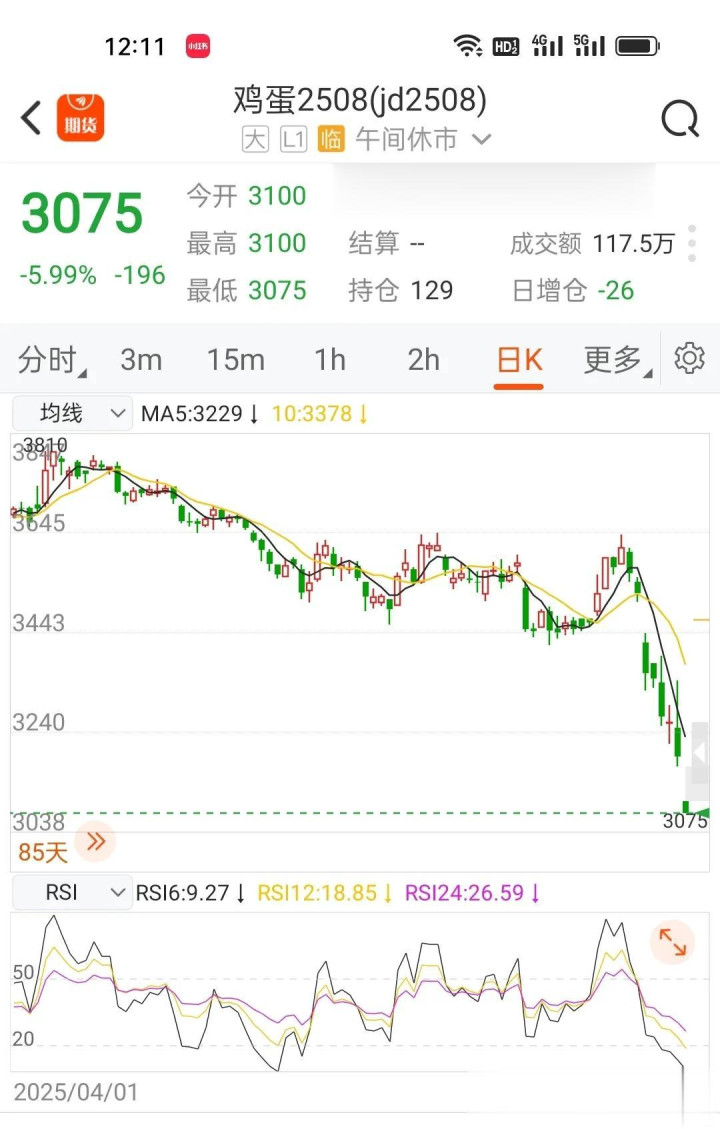Change the 均线 indicator dropdown
The height and width of the screenshot is (1129, 720).
pos(72,413)
